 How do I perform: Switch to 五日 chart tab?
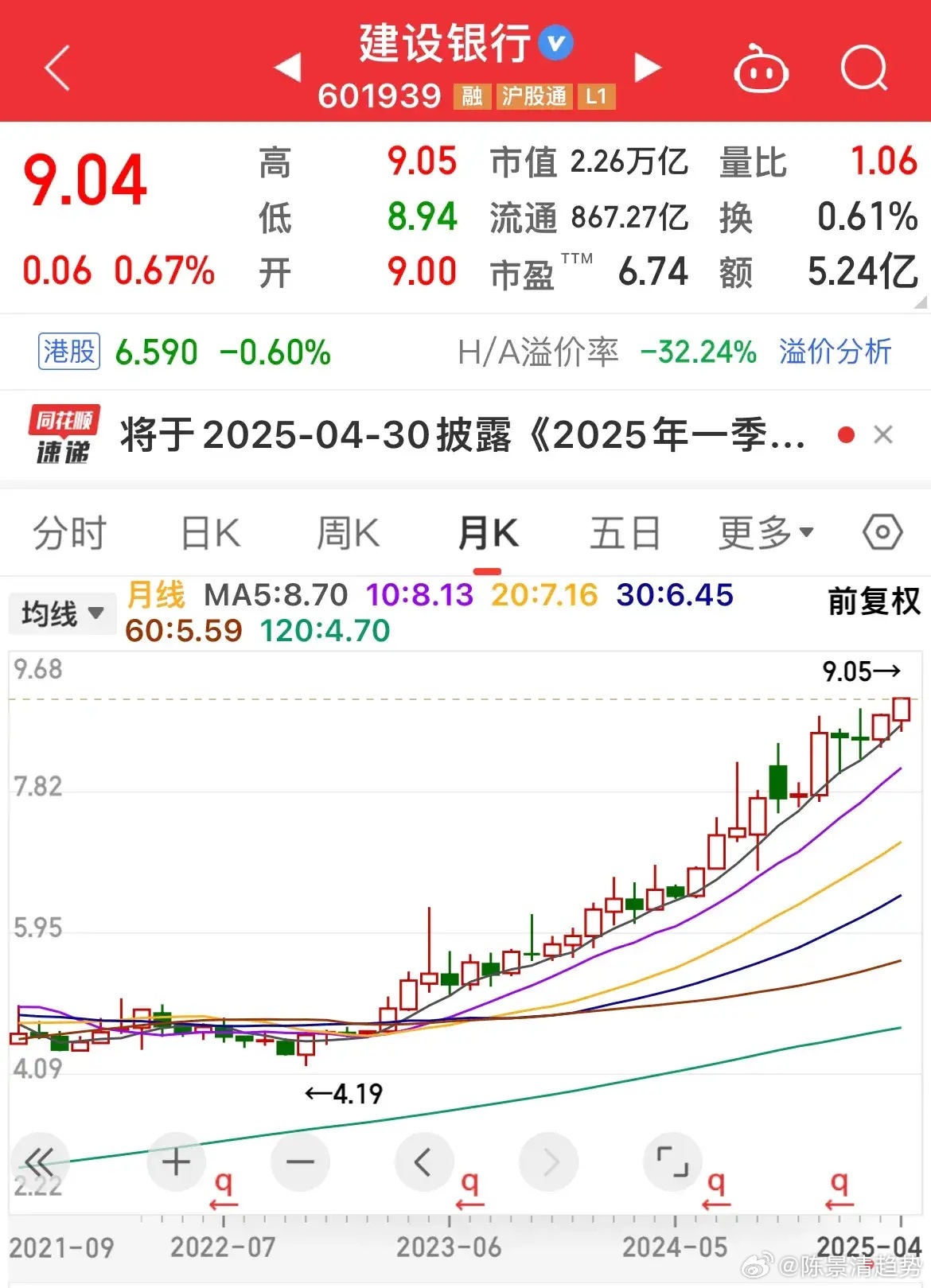(x=625, y=533)
